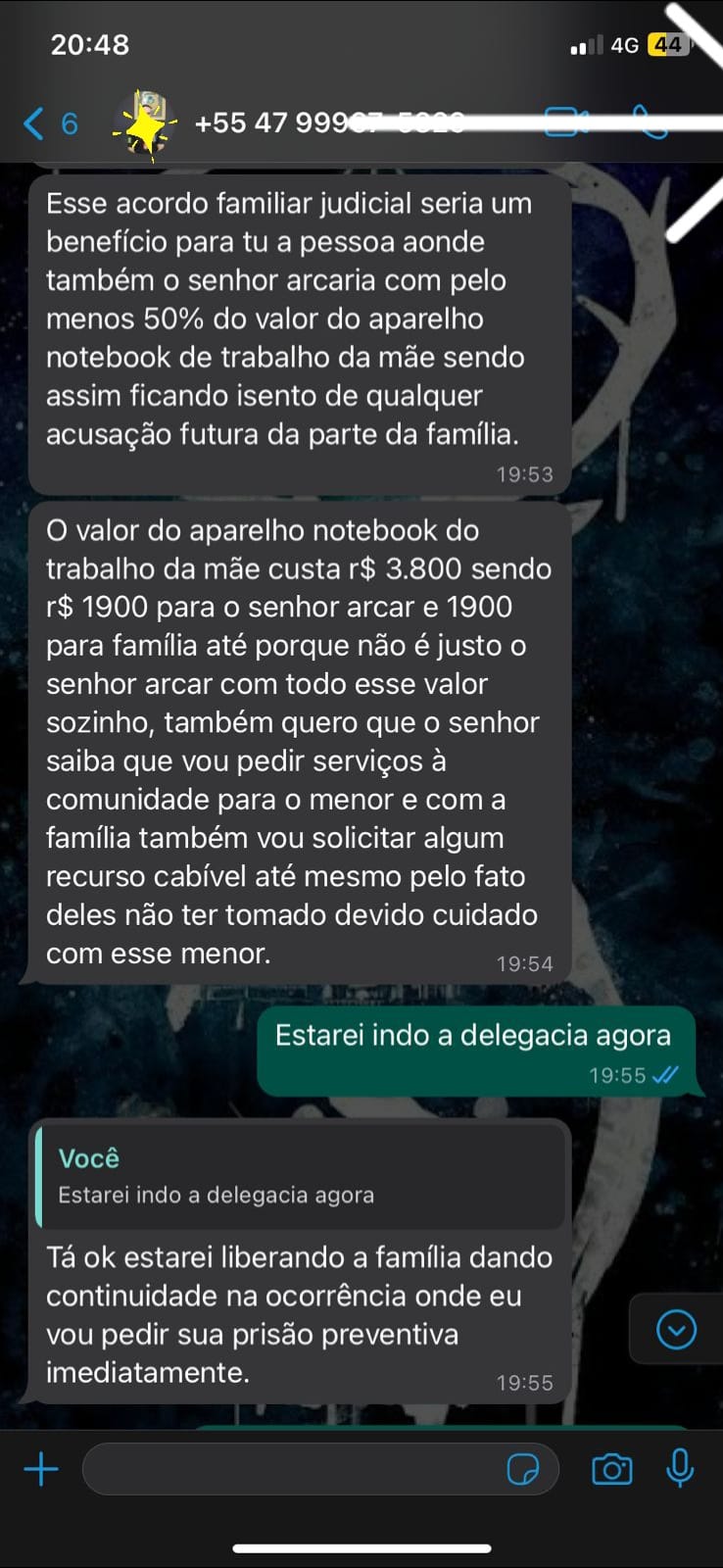723x1568 pixels.
Task: Tap the scroll-to-bottom arrow button
Action: [676, 1330]
